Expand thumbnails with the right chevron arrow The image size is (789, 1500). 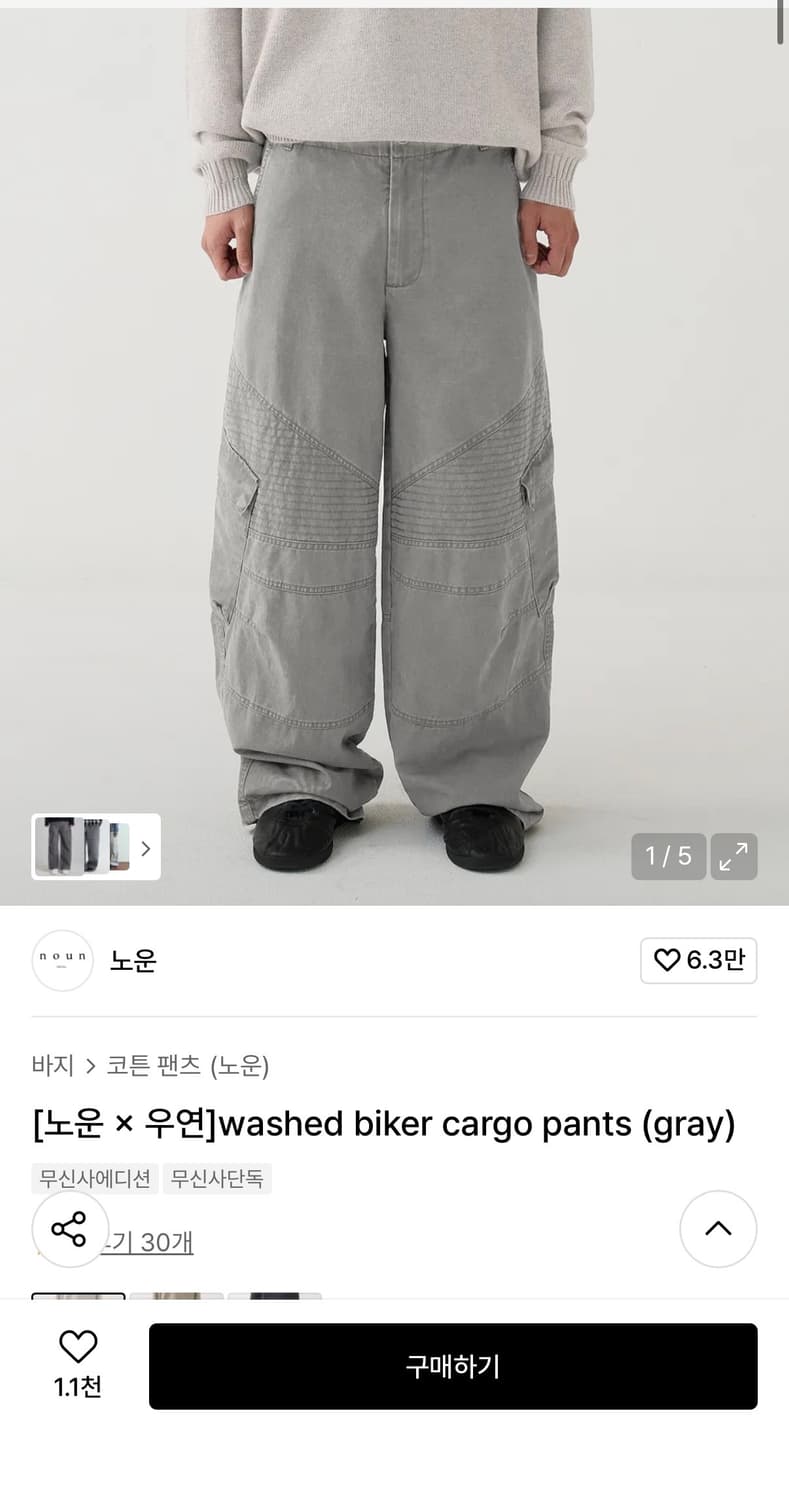pyautogui.click(x=146, y=848)
